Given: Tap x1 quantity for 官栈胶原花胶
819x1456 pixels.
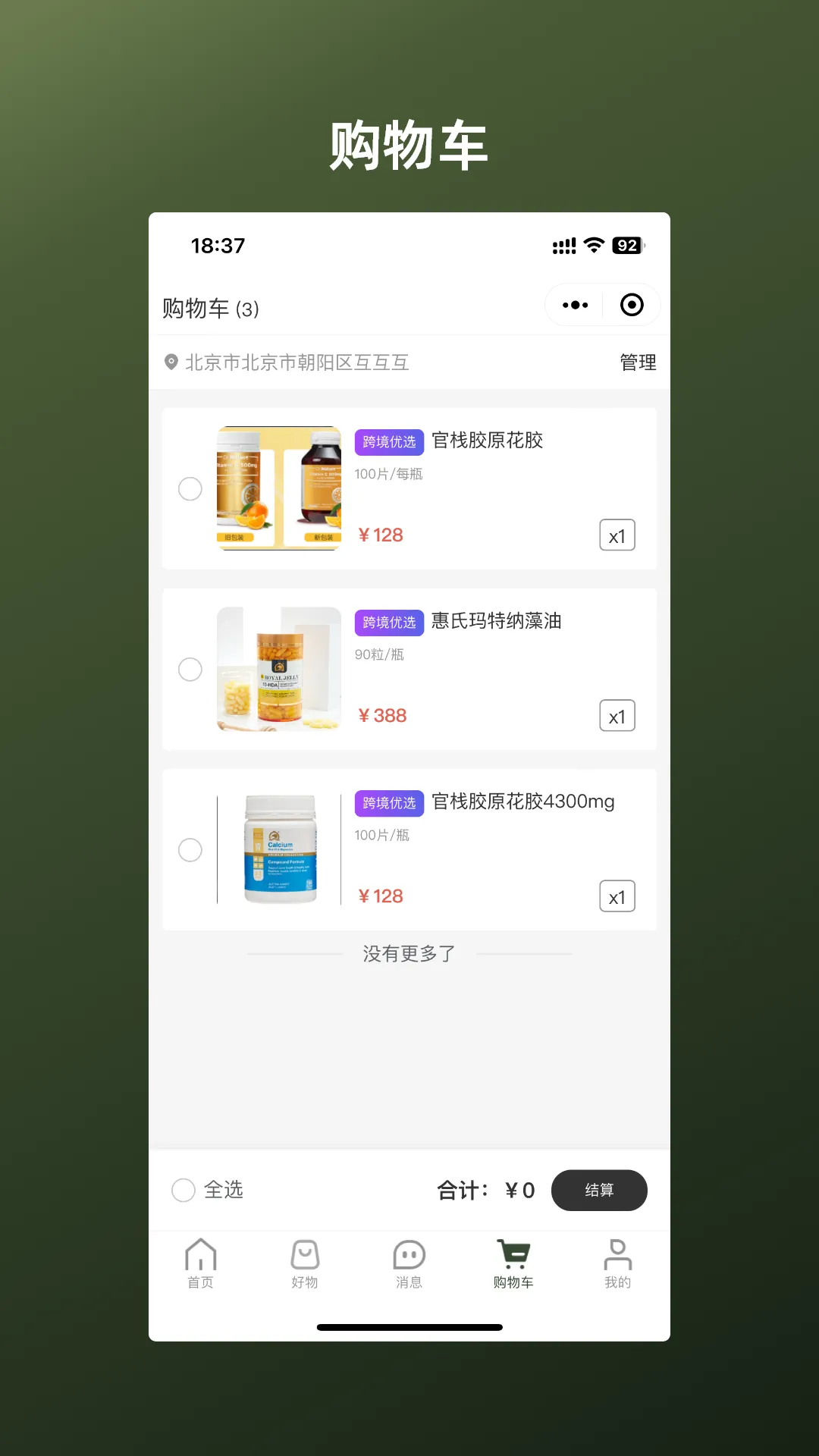Looking at the screenshot, I should (x=617, y=535).
